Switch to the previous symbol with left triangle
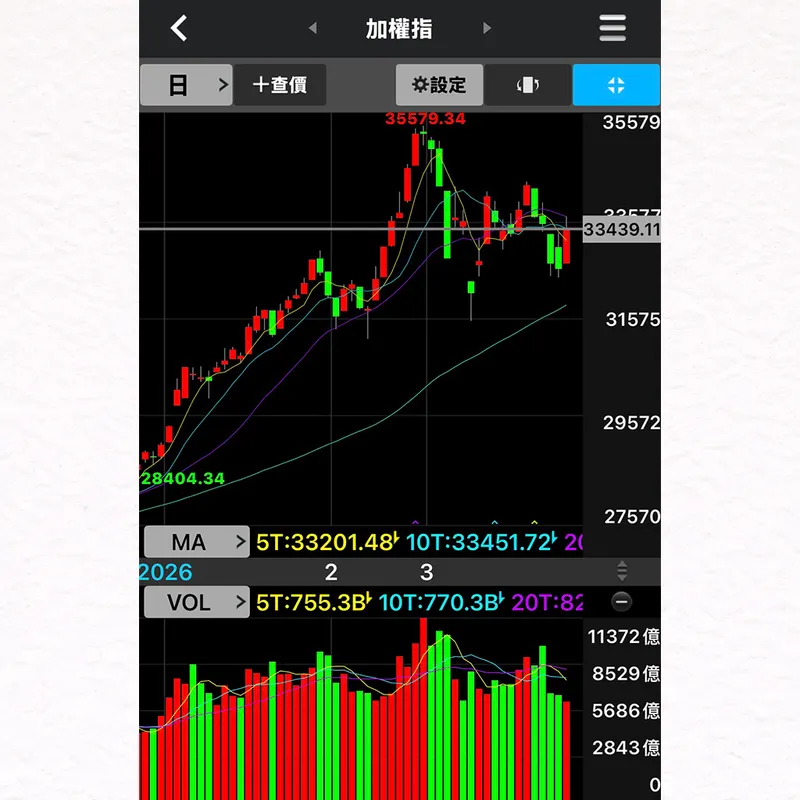 [313, 28]
